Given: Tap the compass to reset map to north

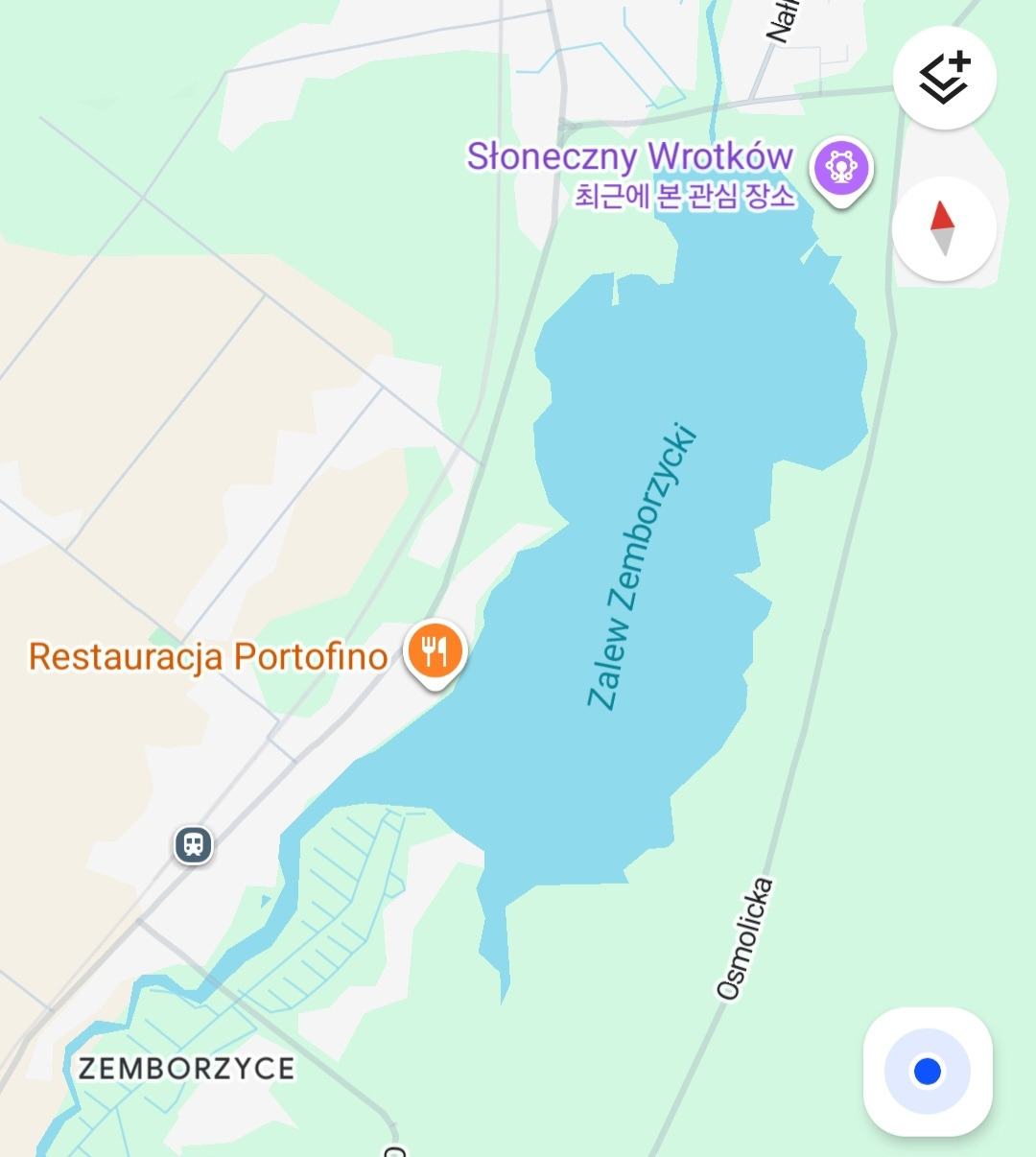Looking at the screenshot, I should pos(944,227).
